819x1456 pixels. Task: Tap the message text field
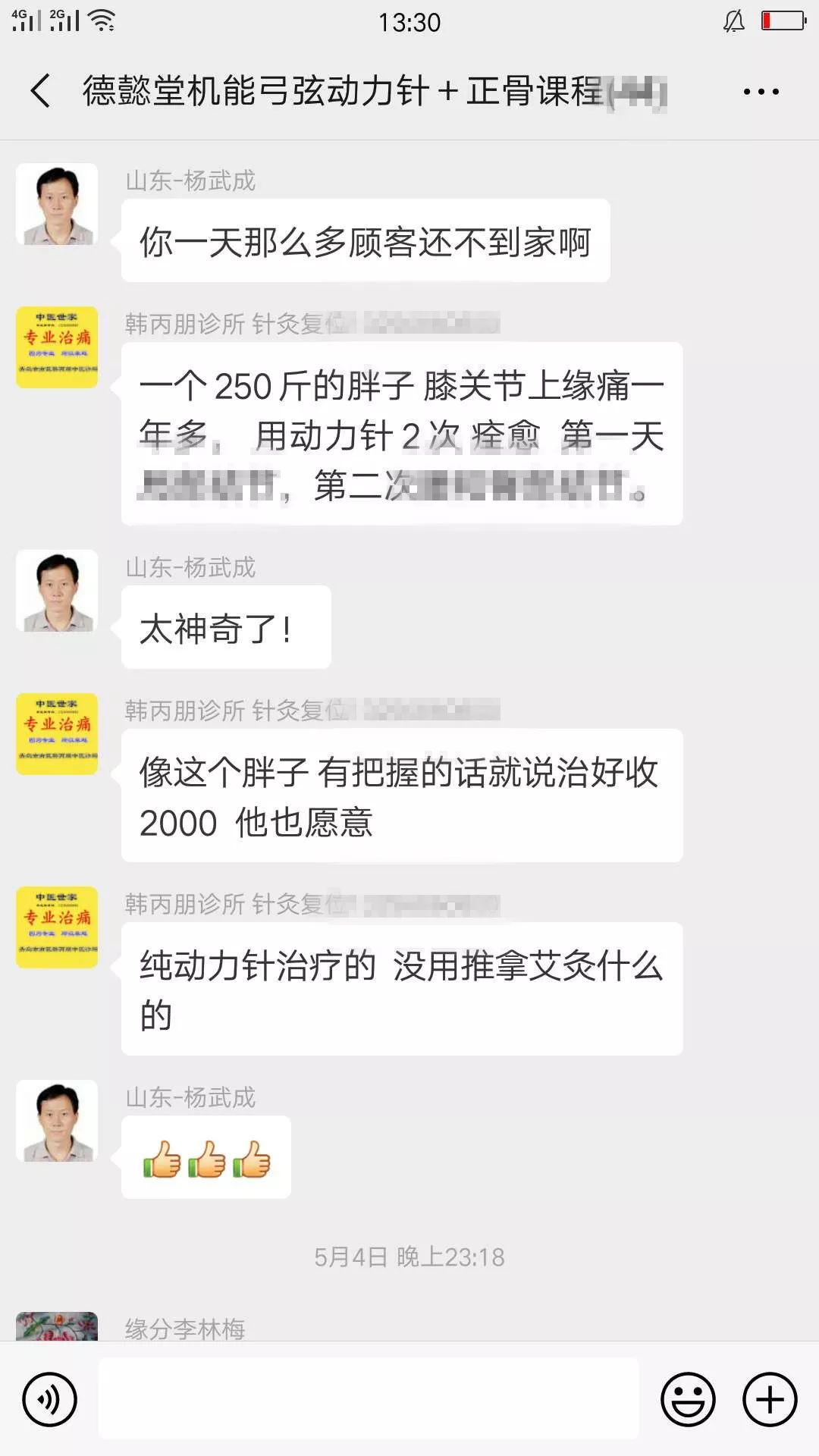(369, 1398)
